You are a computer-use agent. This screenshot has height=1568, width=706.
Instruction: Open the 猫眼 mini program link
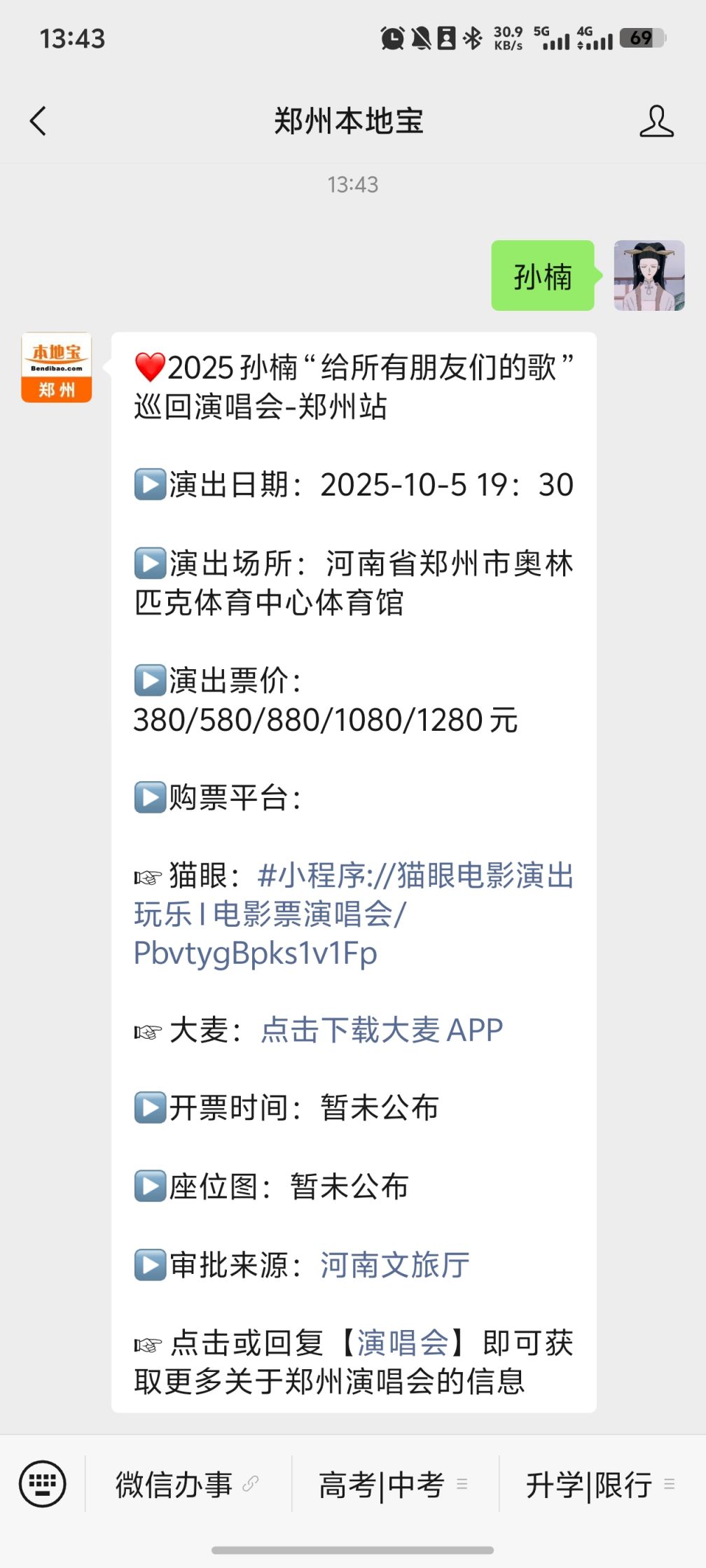(354, 913)
